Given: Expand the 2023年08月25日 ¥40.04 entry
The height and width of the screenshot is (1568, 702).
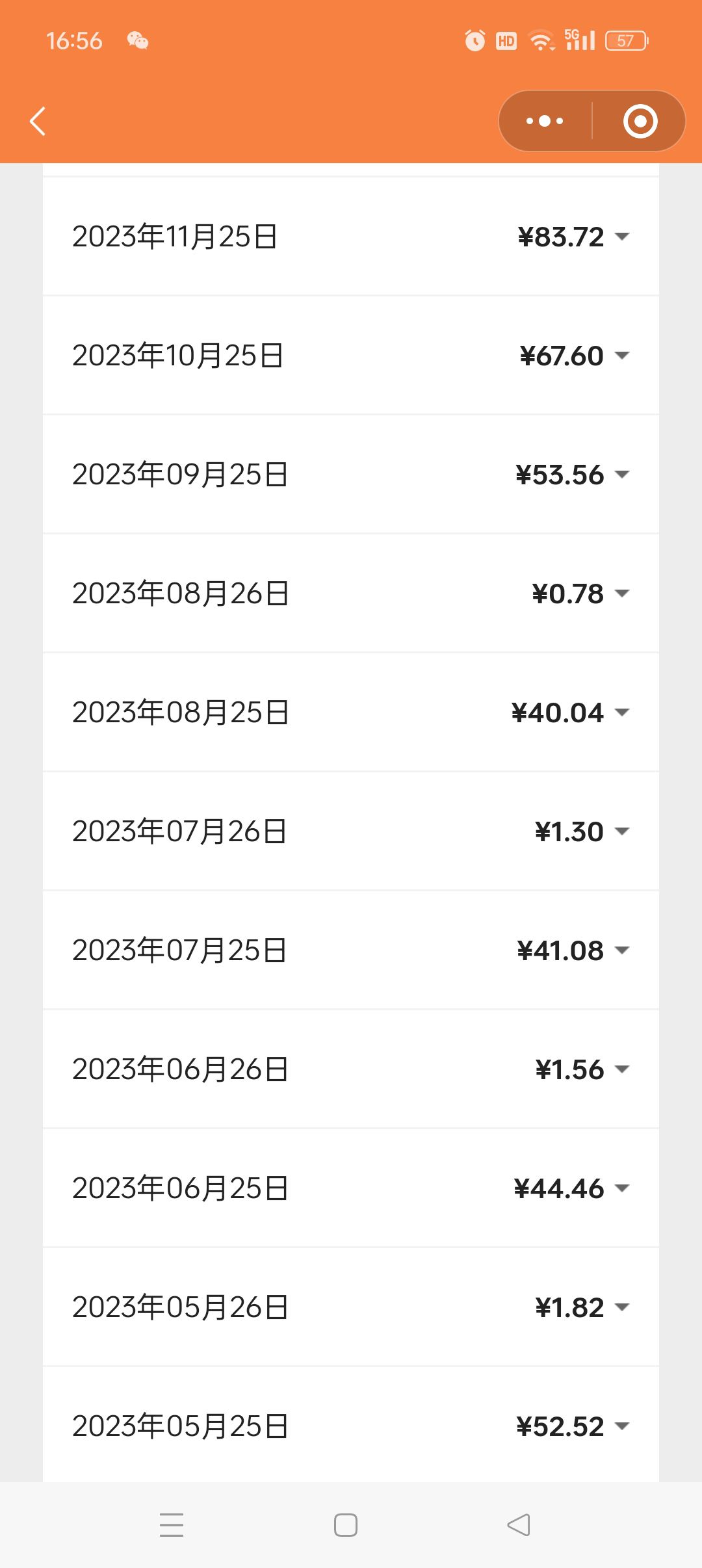Looking at the screenshot, I should click(351, 712).
